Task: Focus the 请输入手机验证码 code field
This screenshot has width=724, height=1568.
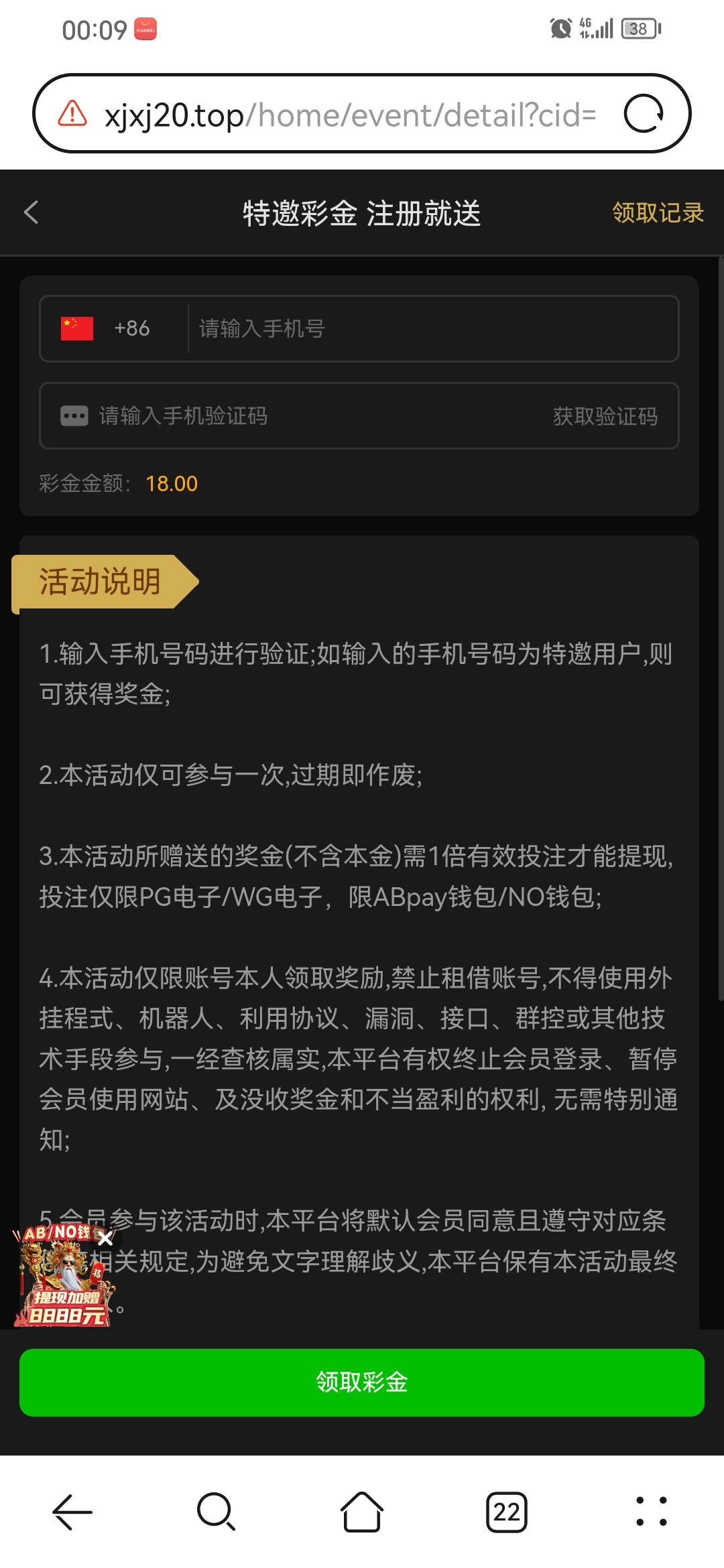Action: (x=302, y=416)
